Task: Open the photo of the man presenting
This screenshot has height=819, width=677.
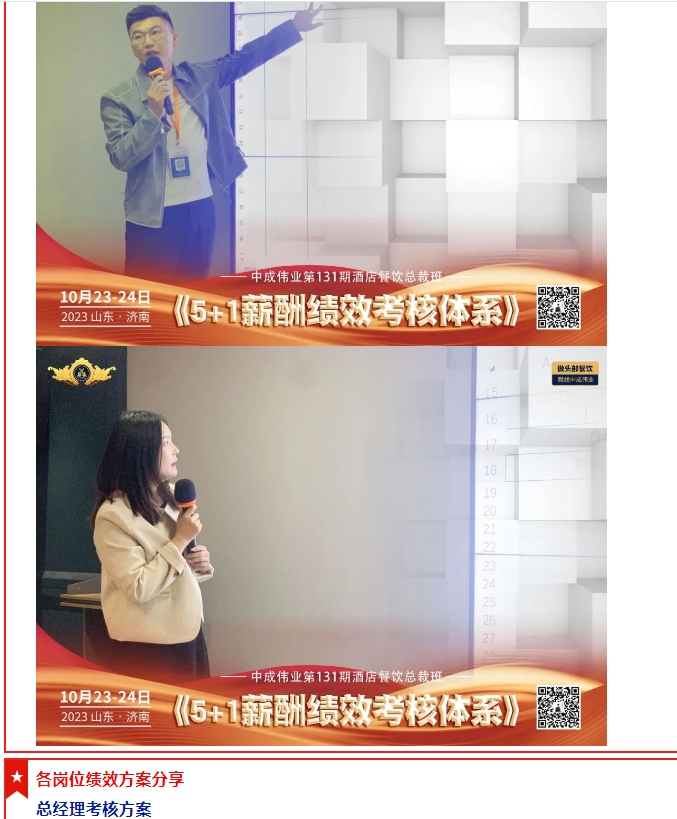Action: point(321,172)
